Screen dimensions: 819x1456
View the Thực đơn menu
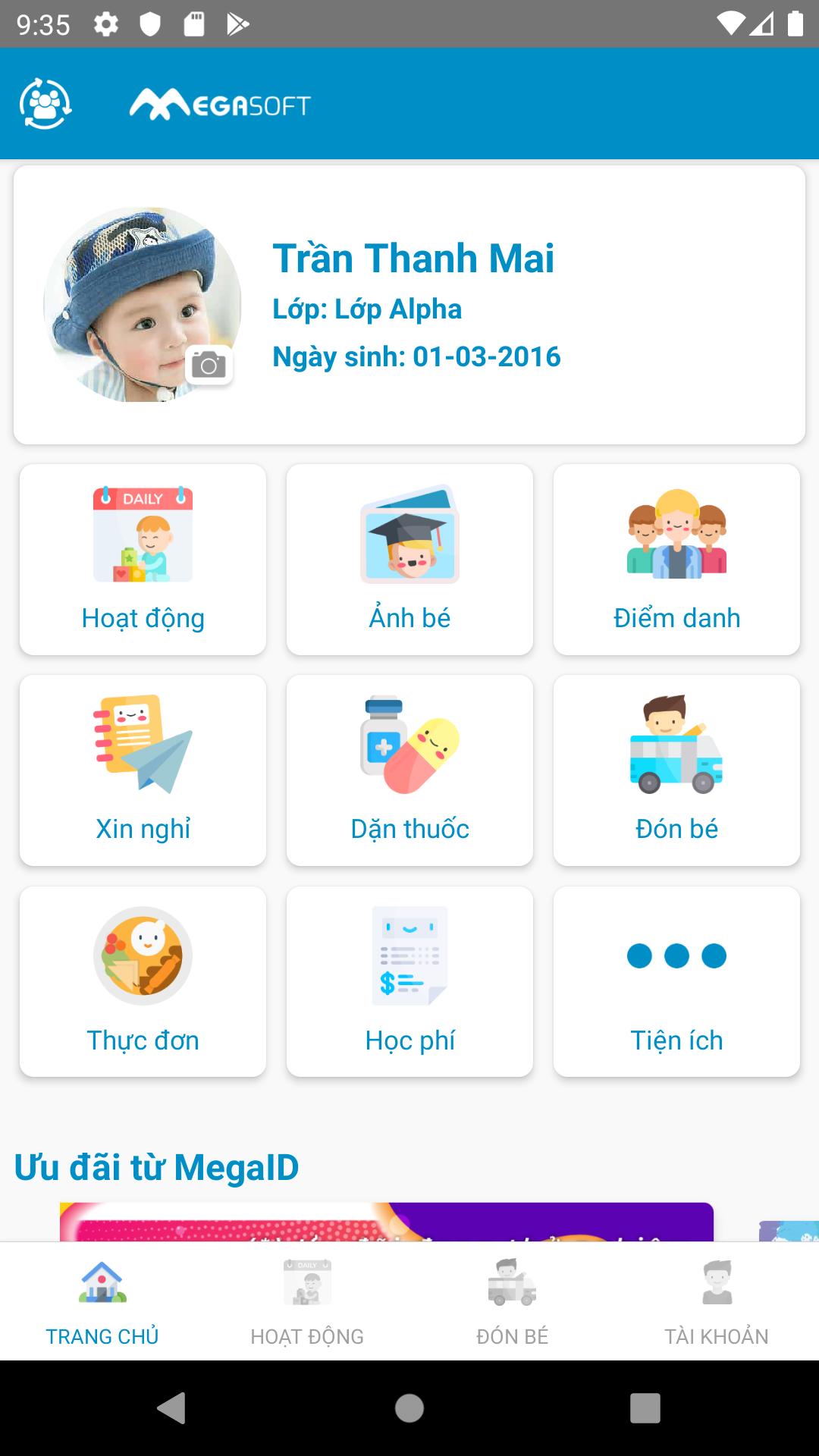tap(143, 981)
